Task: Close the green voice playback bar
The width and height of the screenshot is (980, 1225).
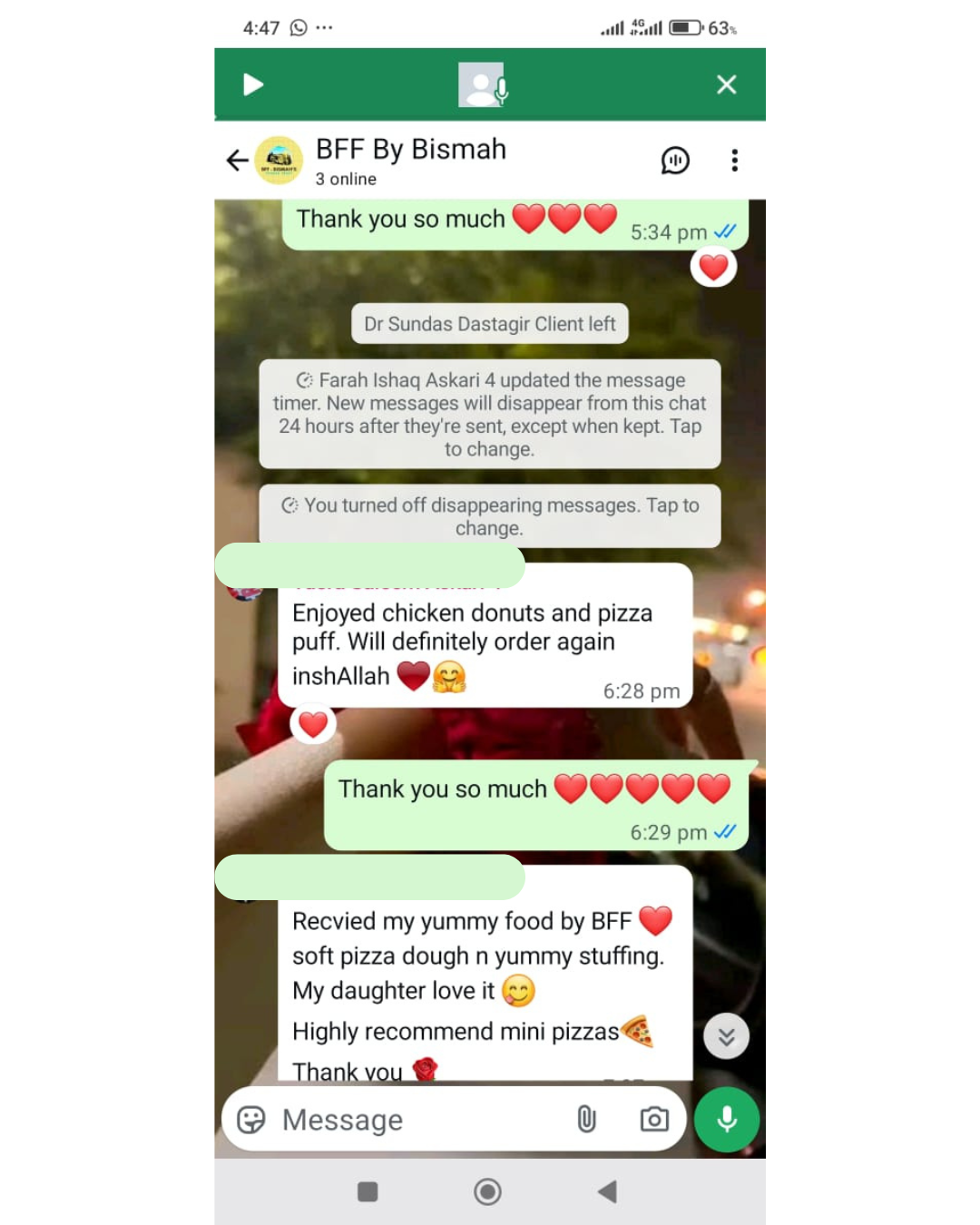Action: (726, 85)
